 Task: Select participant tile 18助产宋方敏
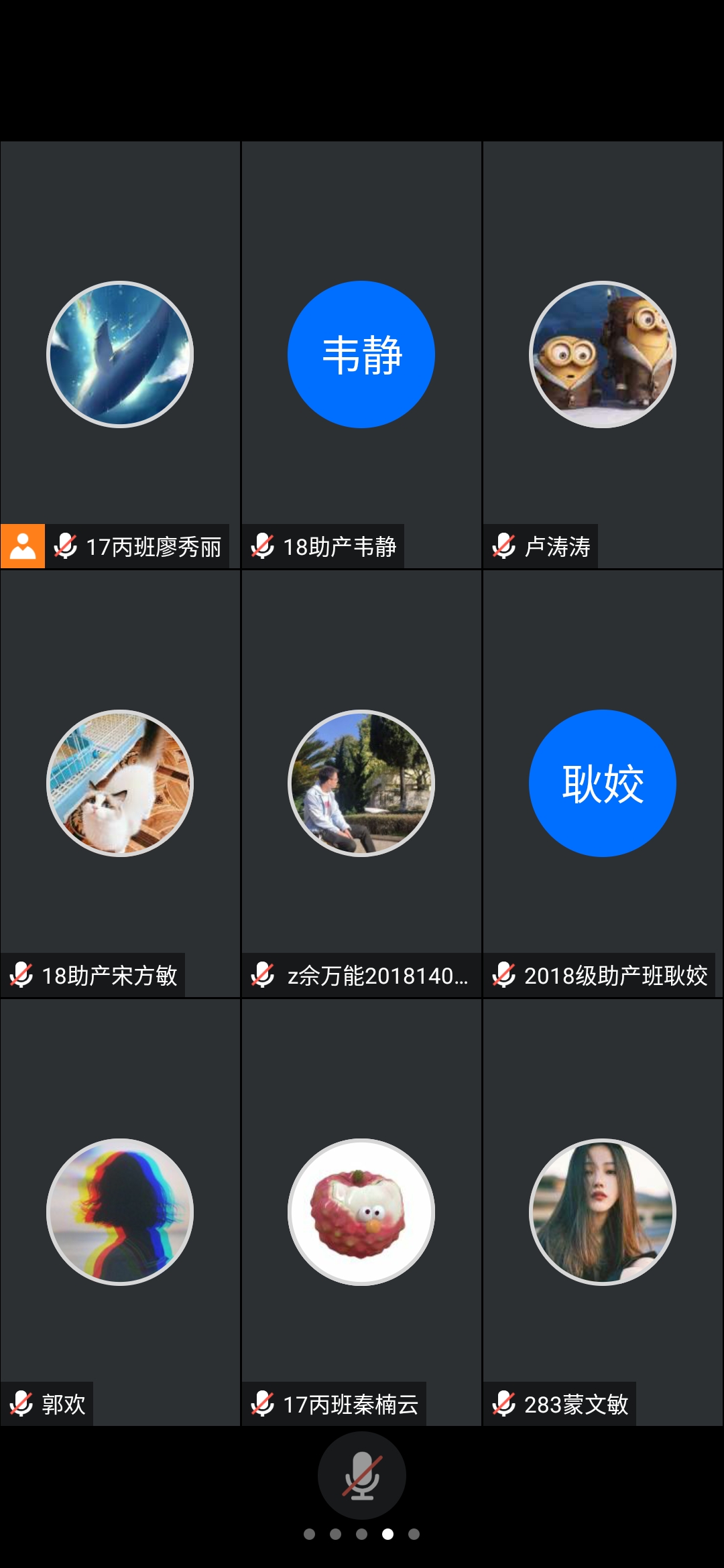(x=120, y=783)
